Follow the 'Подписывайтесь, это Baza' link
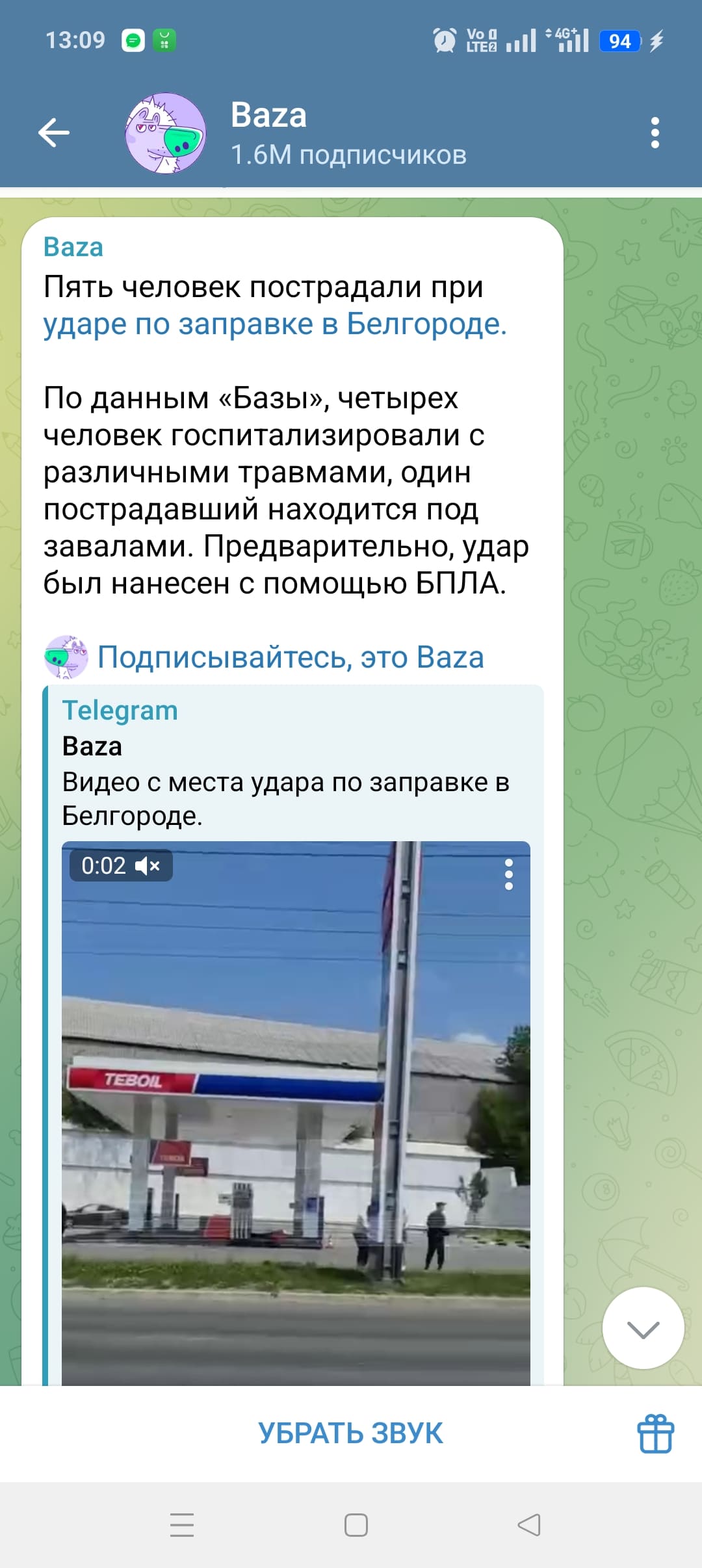Viewport: 702px width, 1568px height. pos(290,657)
